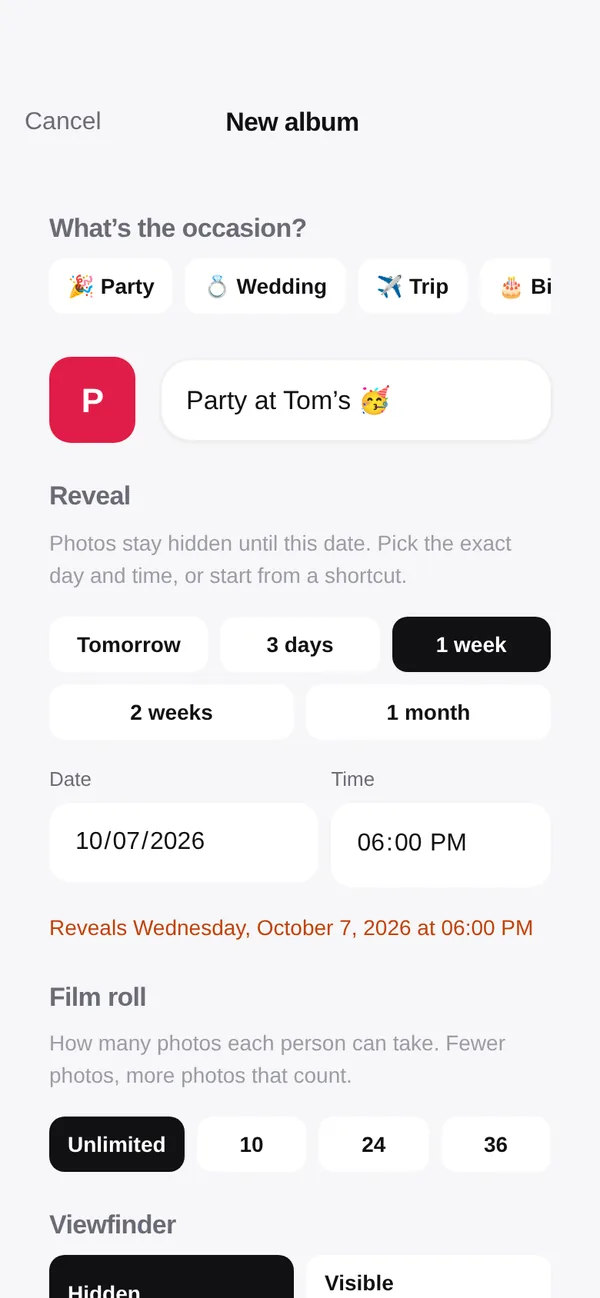600x1298 pixels.
Task: Select the Party occasion chip
Action: [111, 287]
